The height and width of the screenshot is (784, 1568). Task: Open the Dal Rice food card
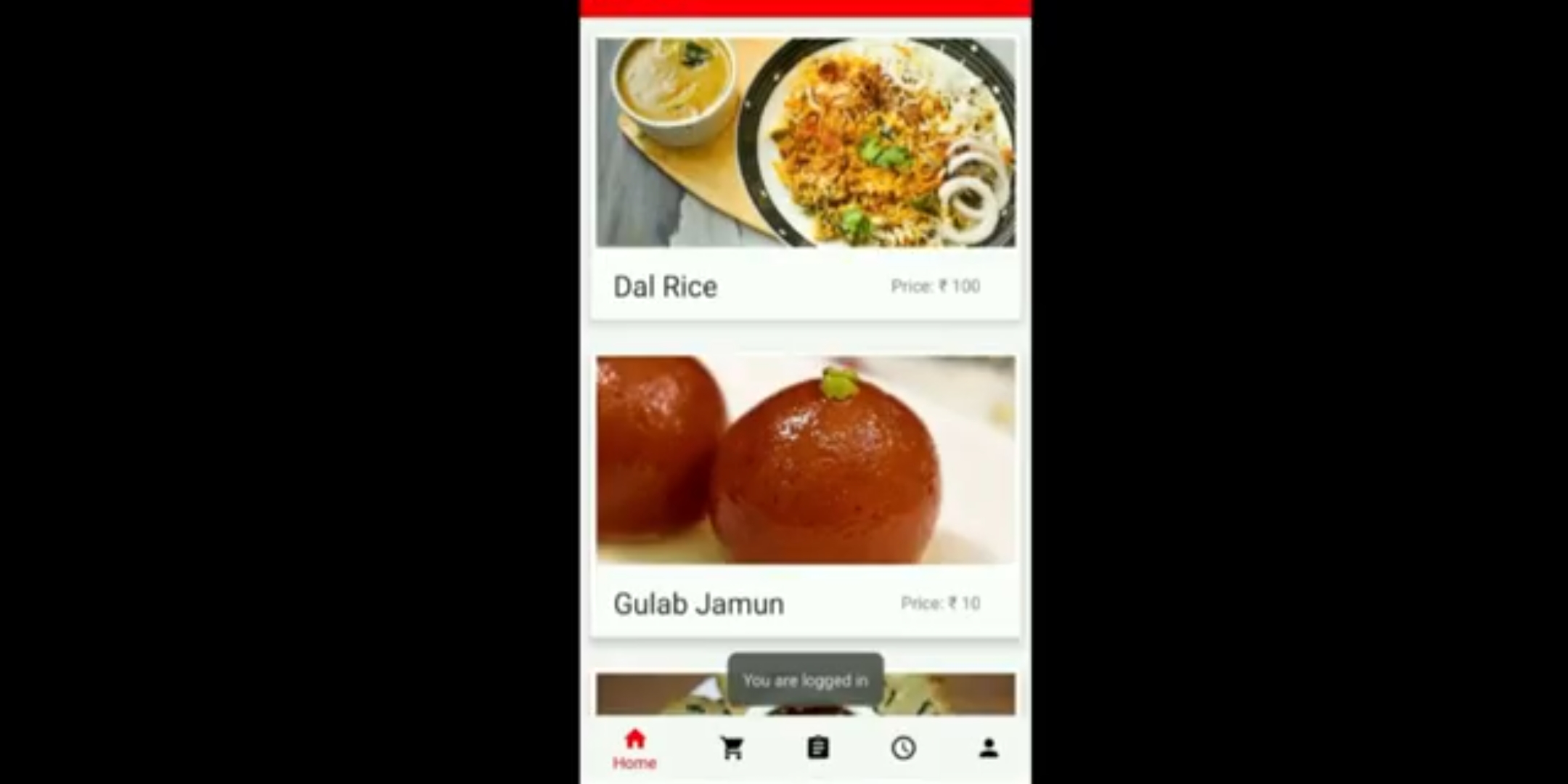806,179
